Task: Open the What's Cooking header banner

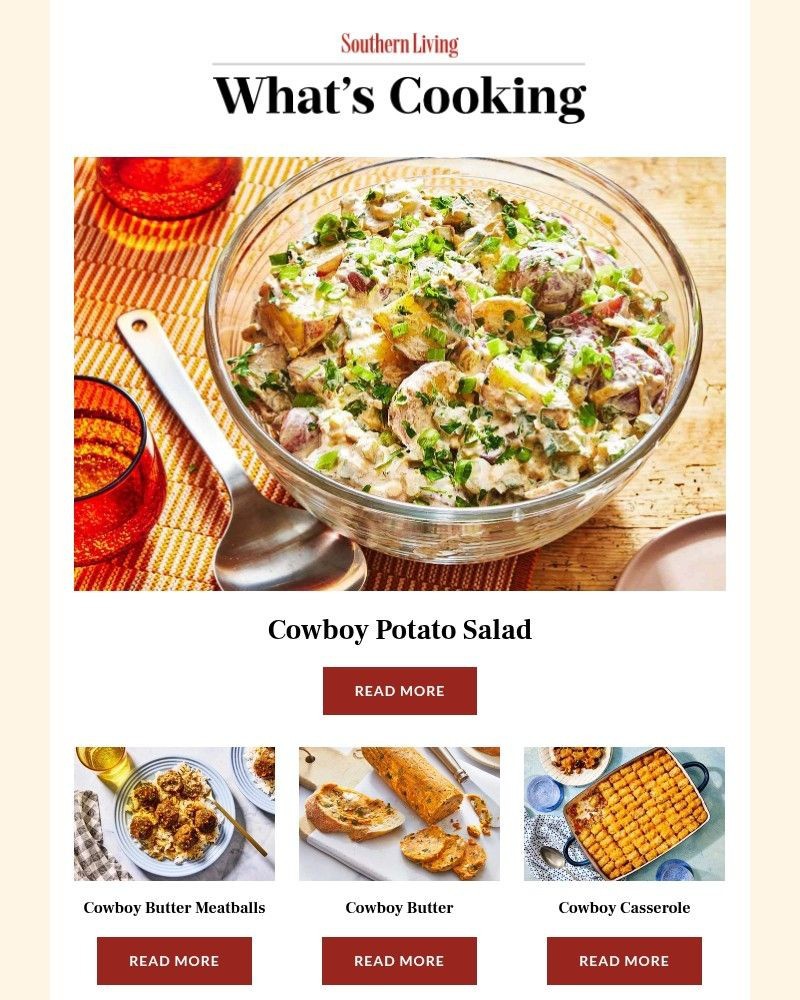Action: pyautogui.click(x=399, y=94)
